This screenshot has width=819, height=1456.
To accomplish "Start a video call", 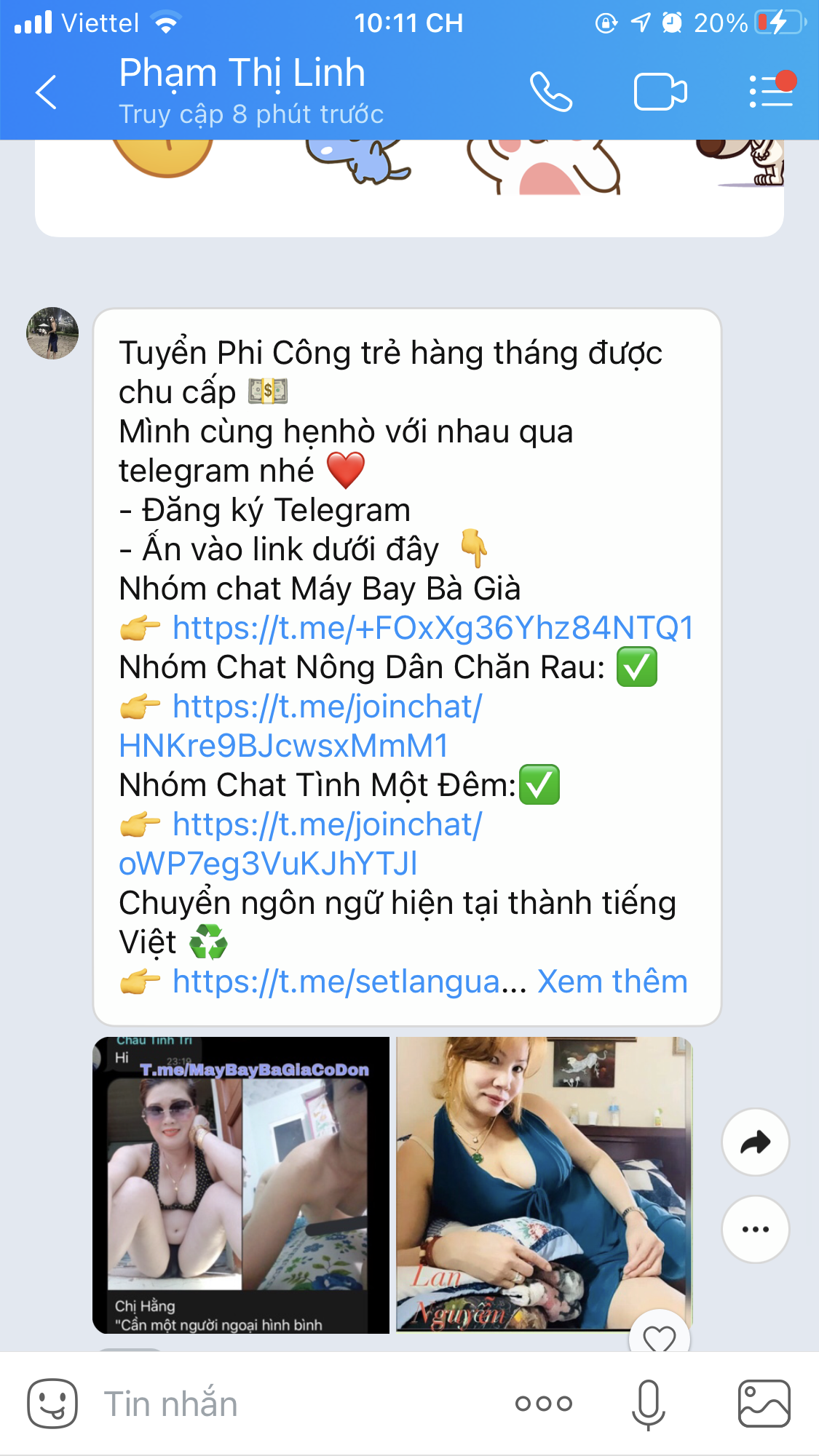I will pos(660,92).
